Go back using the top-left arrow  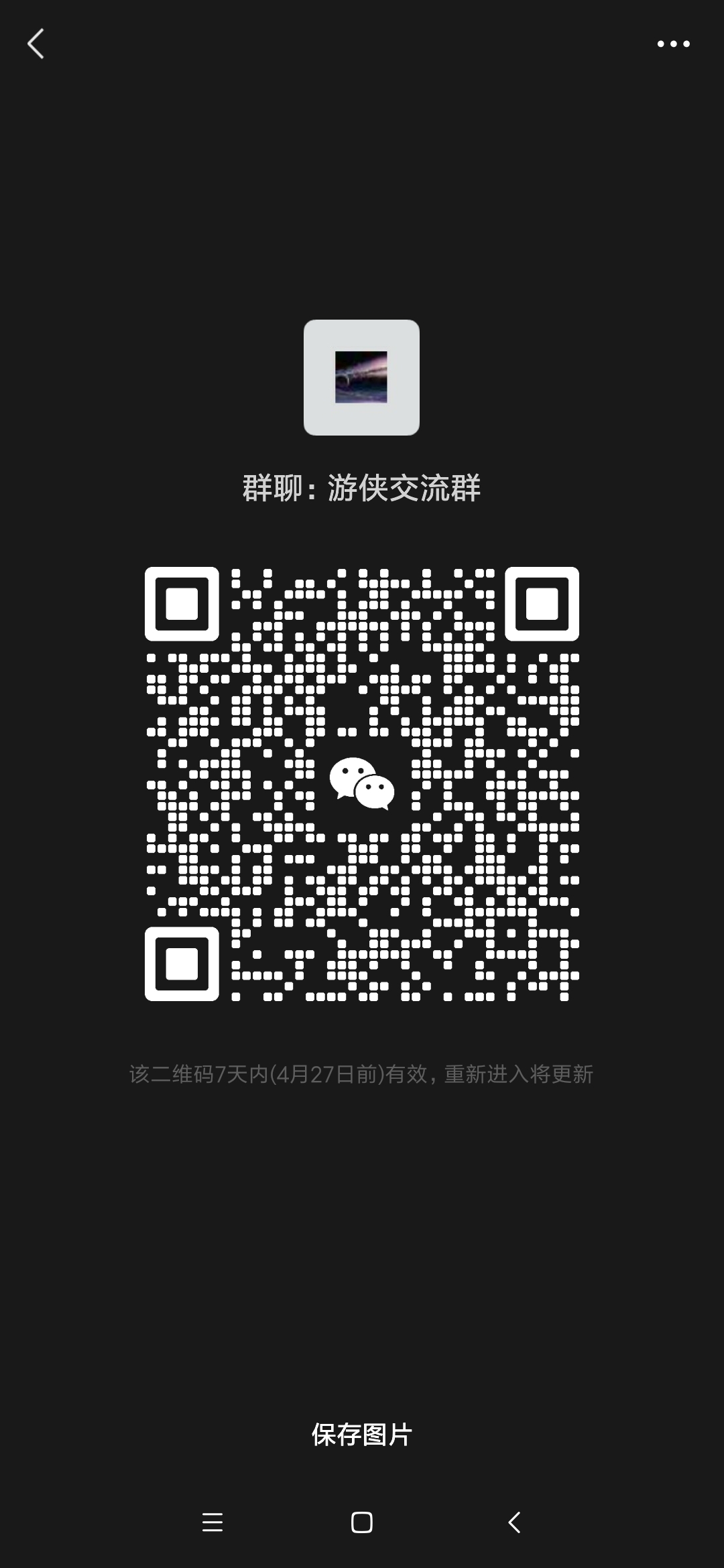pos(36,44)
